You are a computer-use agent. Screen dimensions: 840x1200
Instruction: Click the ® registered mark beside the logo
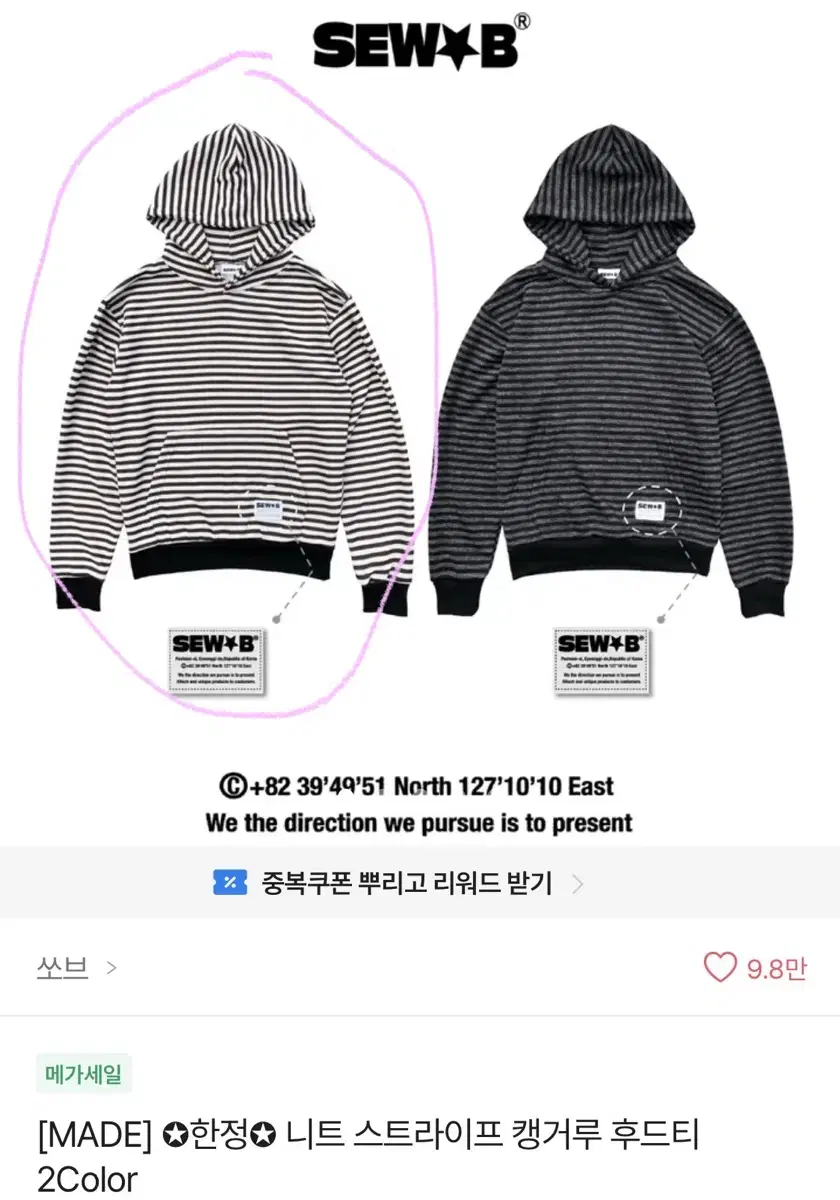pyautogui.click(x=519, y=22)
